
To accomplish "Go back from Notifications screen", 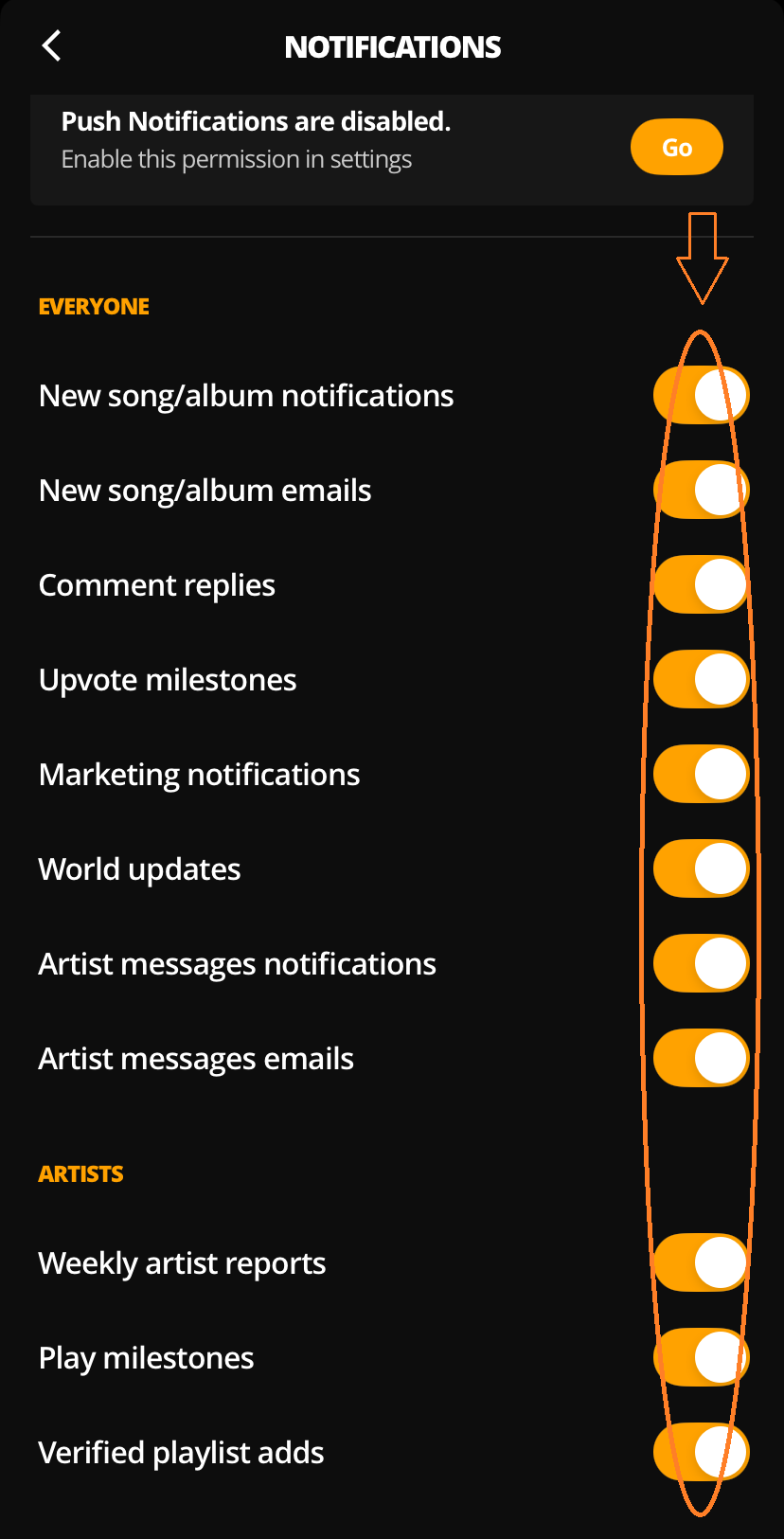I will tap(52, 45).
